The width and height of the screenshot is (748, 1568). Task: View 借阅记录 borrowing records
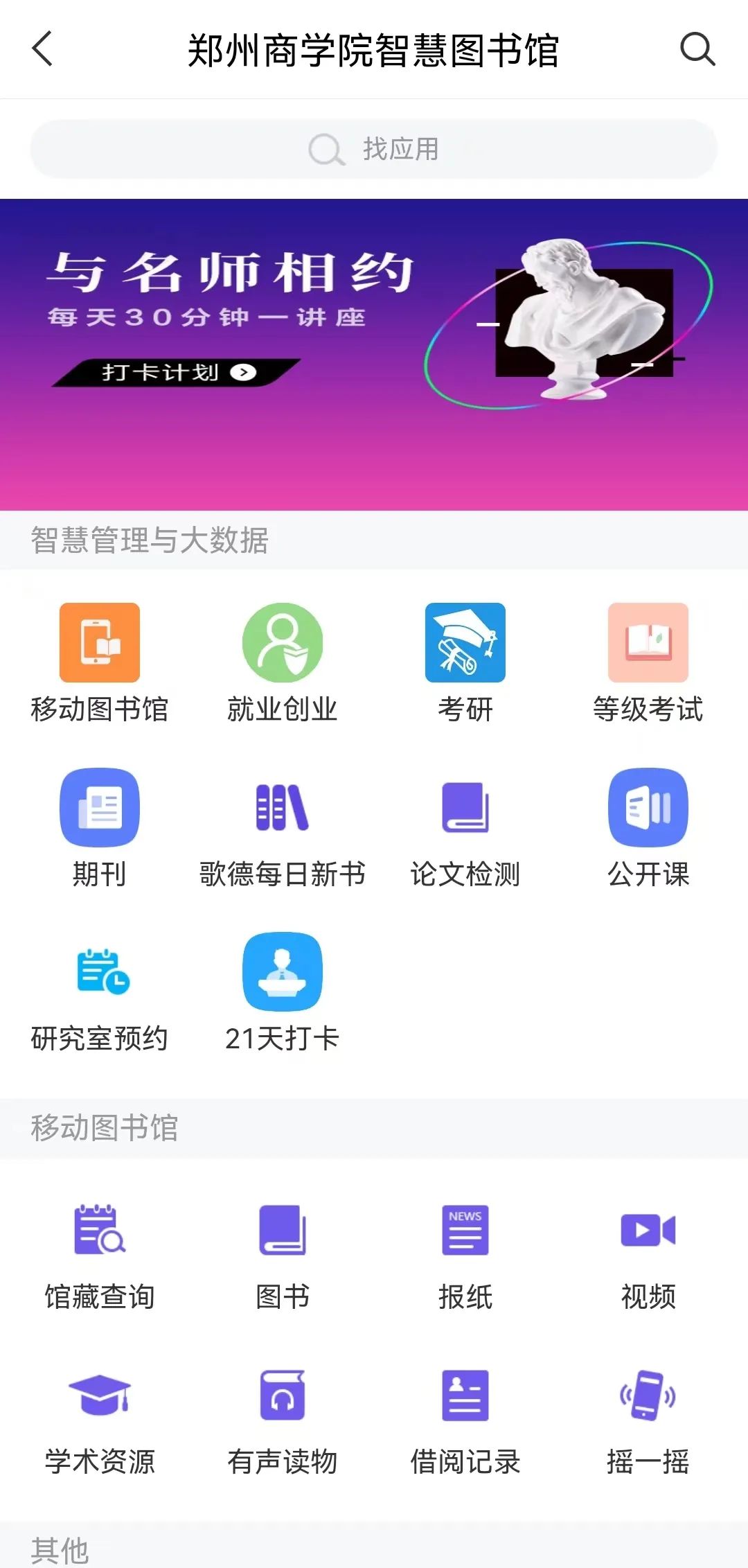465,1395
